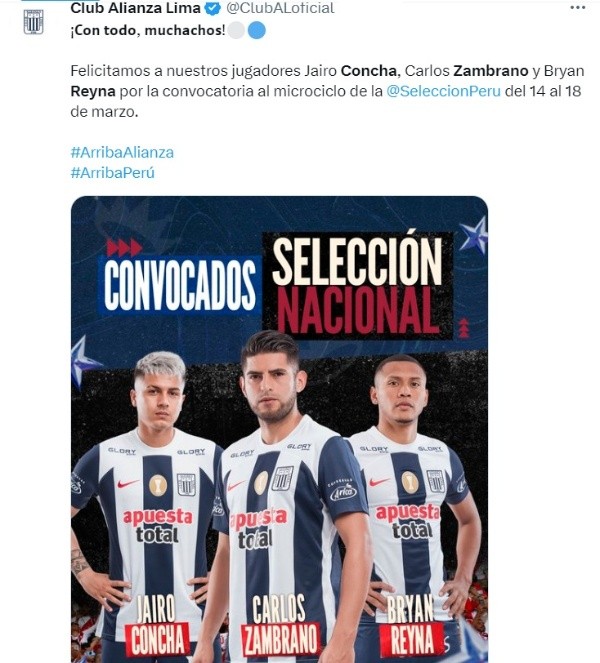Open the #ArribaAlianza hashtag
The height and width of the screenshot is (663, 600).
pyautogui.click(x=122, y=152)
